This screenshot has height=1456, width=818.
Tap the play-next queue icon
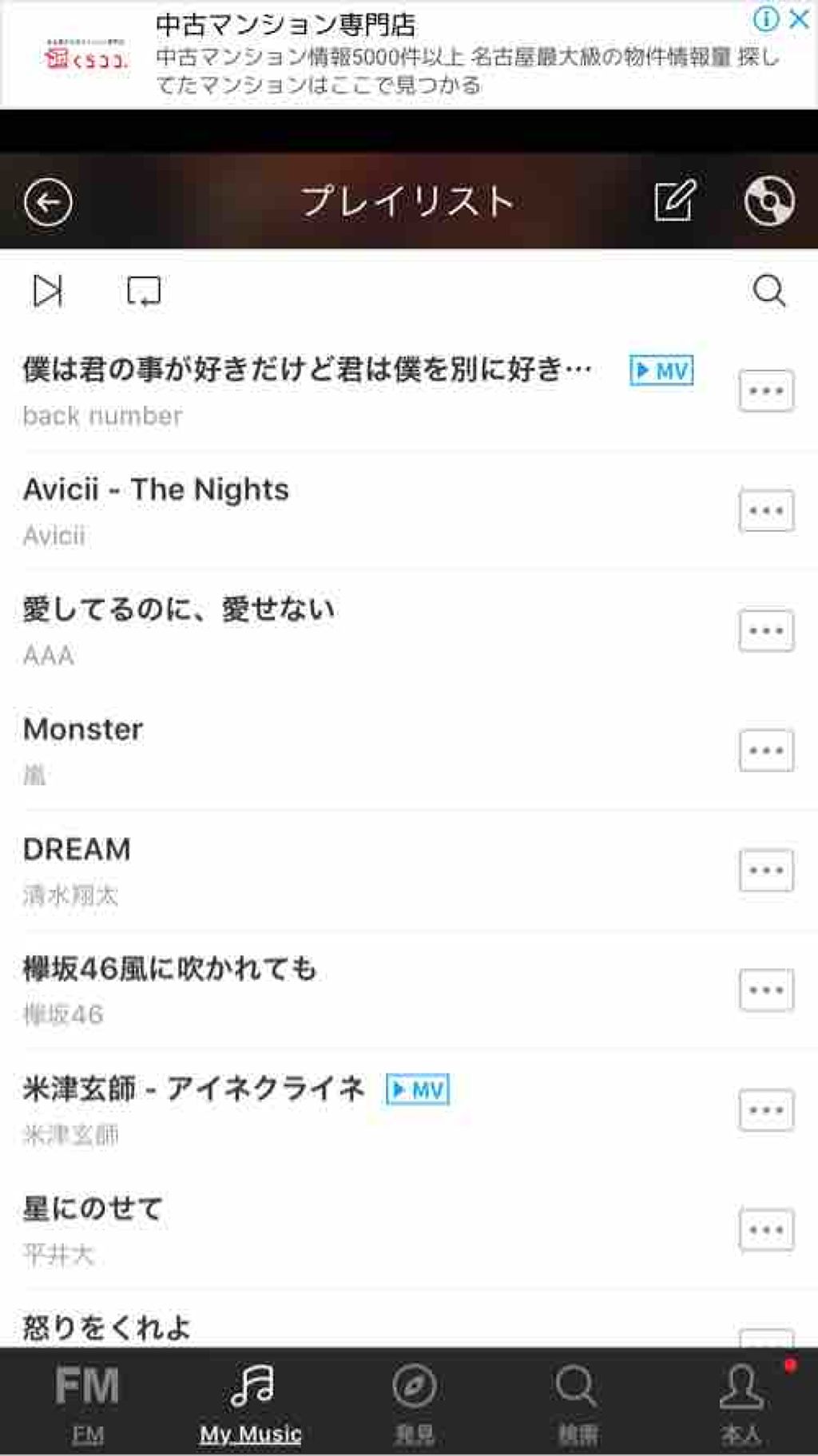[48, 291]
